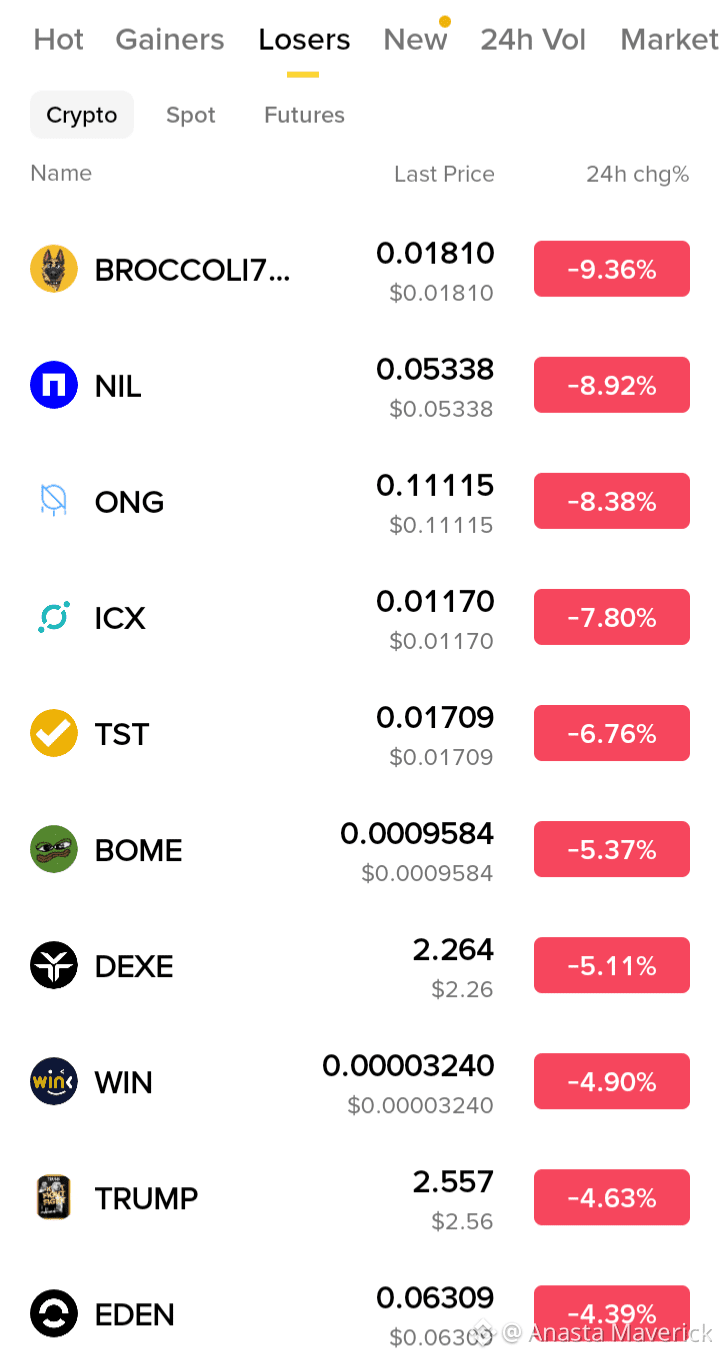Open the BROCCOLI7 coin row

coord(360,270)
